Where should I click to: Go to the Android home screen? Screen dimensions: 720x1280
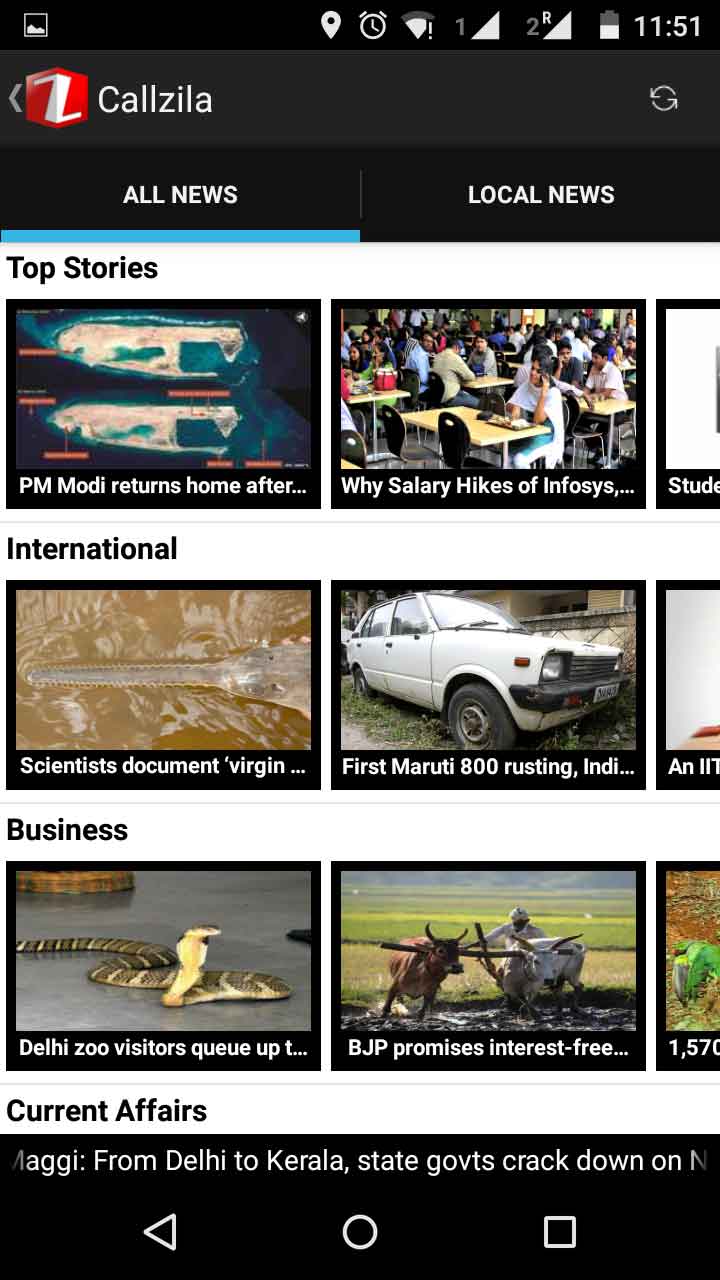(x=360, y=1232)
